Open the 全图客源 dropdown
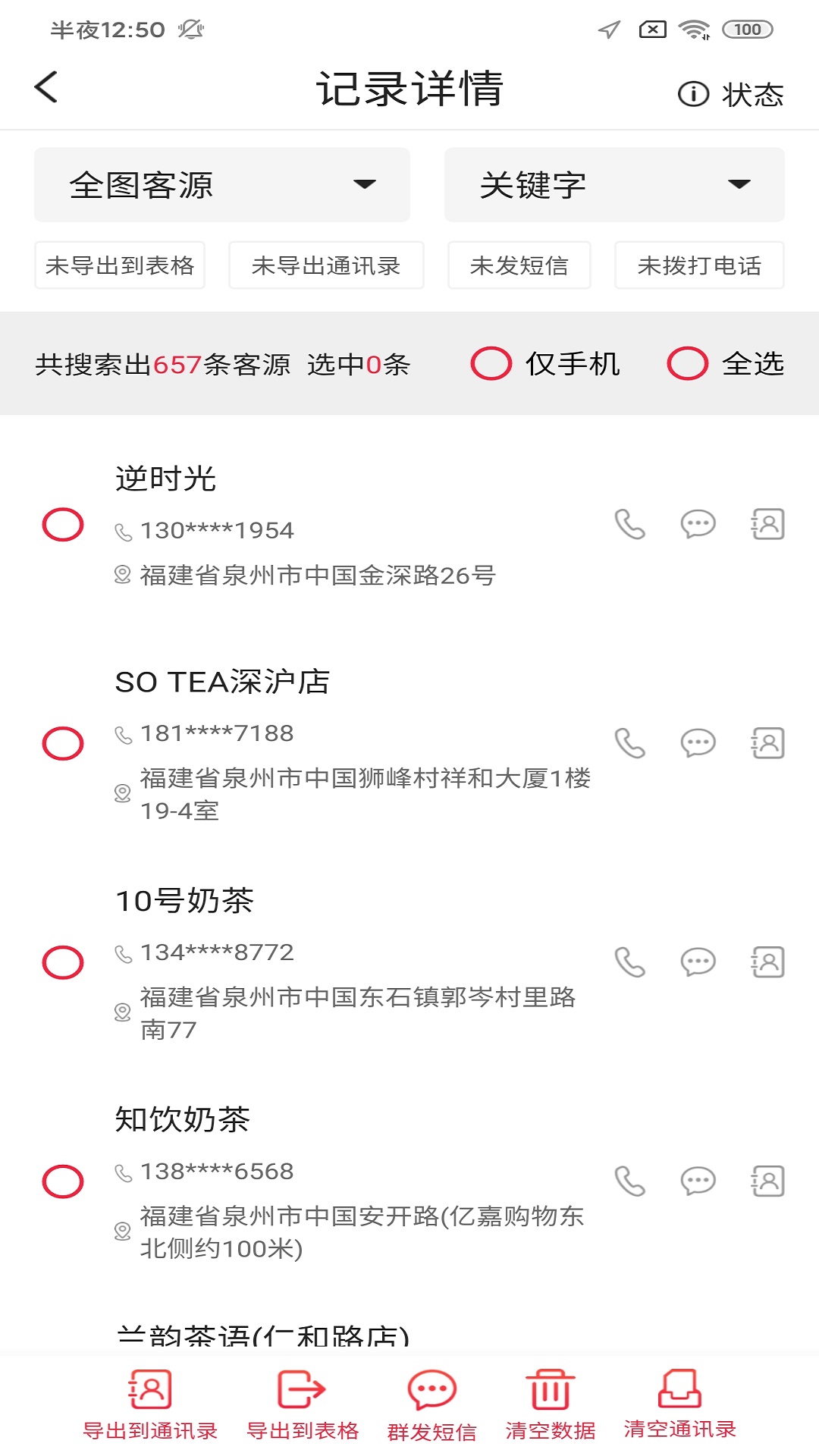The image size is (819, 1456). (221, 184)
